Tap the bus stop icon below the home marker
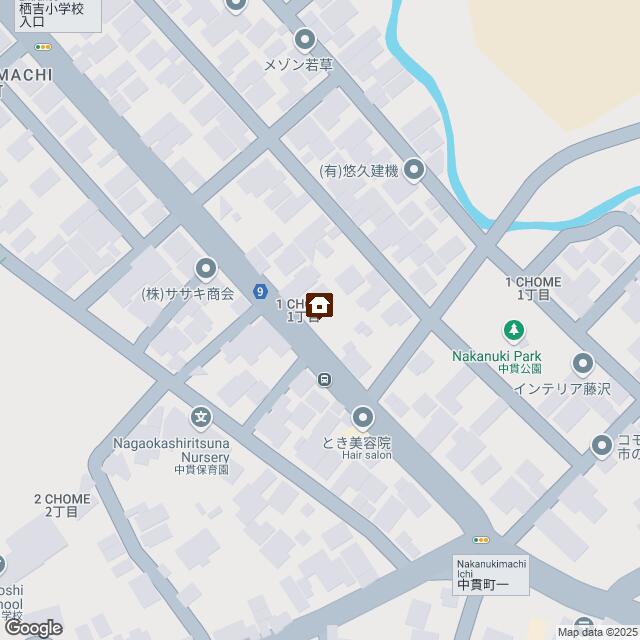The height and width of the screenshot is (640, 640). 325,380
